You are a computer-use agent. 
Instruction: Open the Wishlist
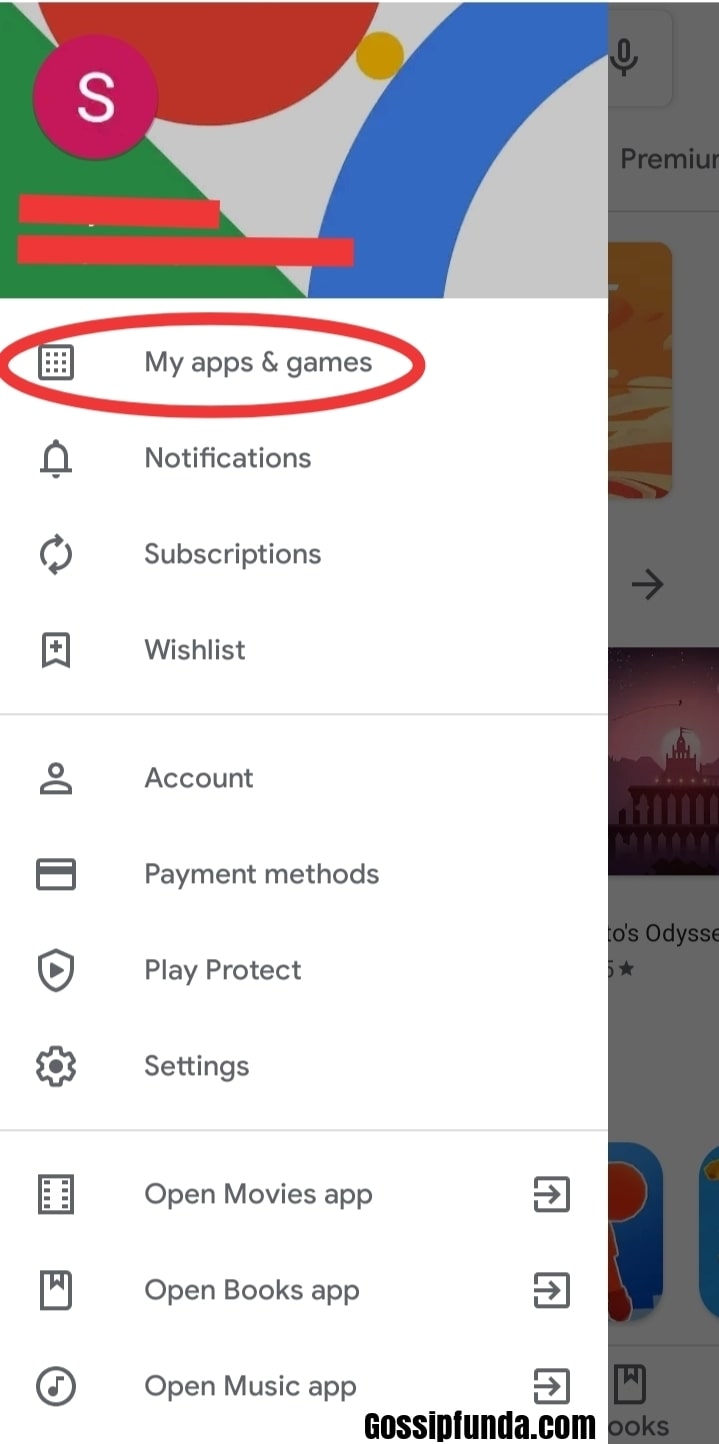[304, 650]
